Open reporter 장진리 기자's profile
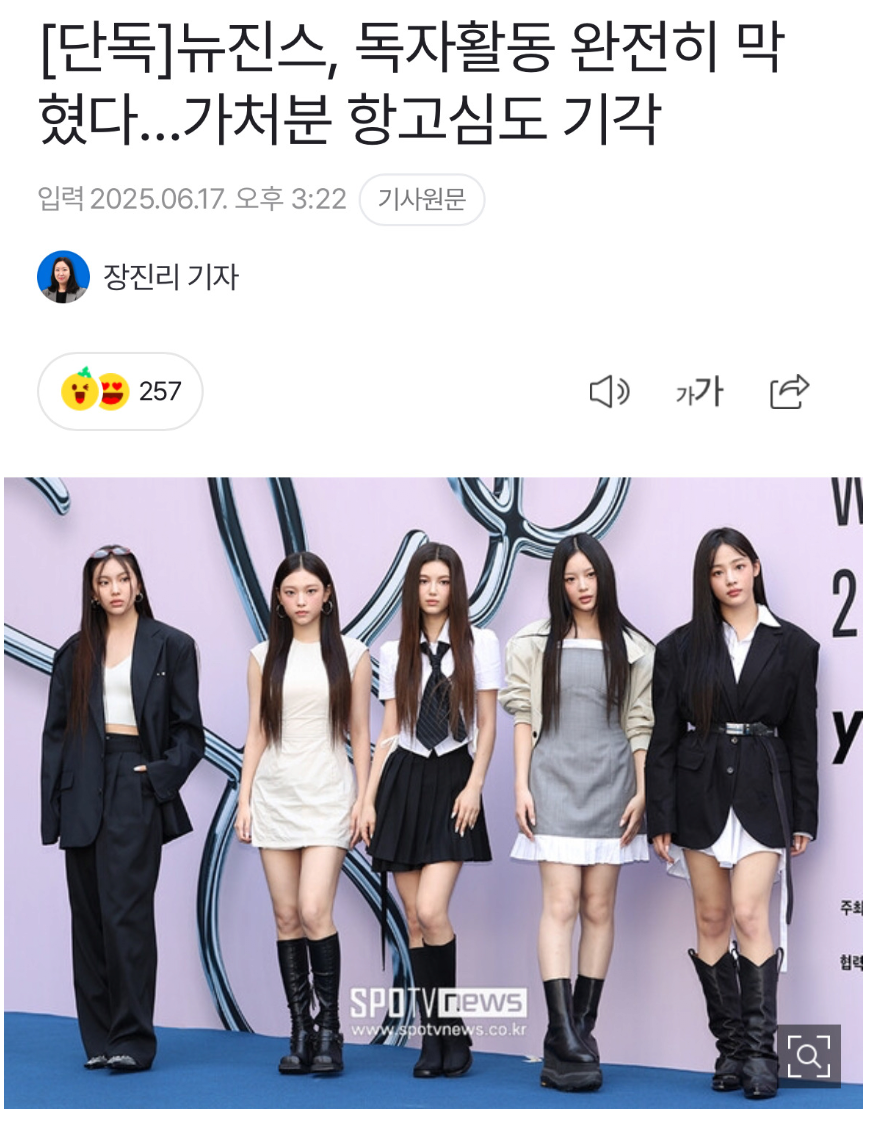This screenshot has height=1123, width=876. 170,277
